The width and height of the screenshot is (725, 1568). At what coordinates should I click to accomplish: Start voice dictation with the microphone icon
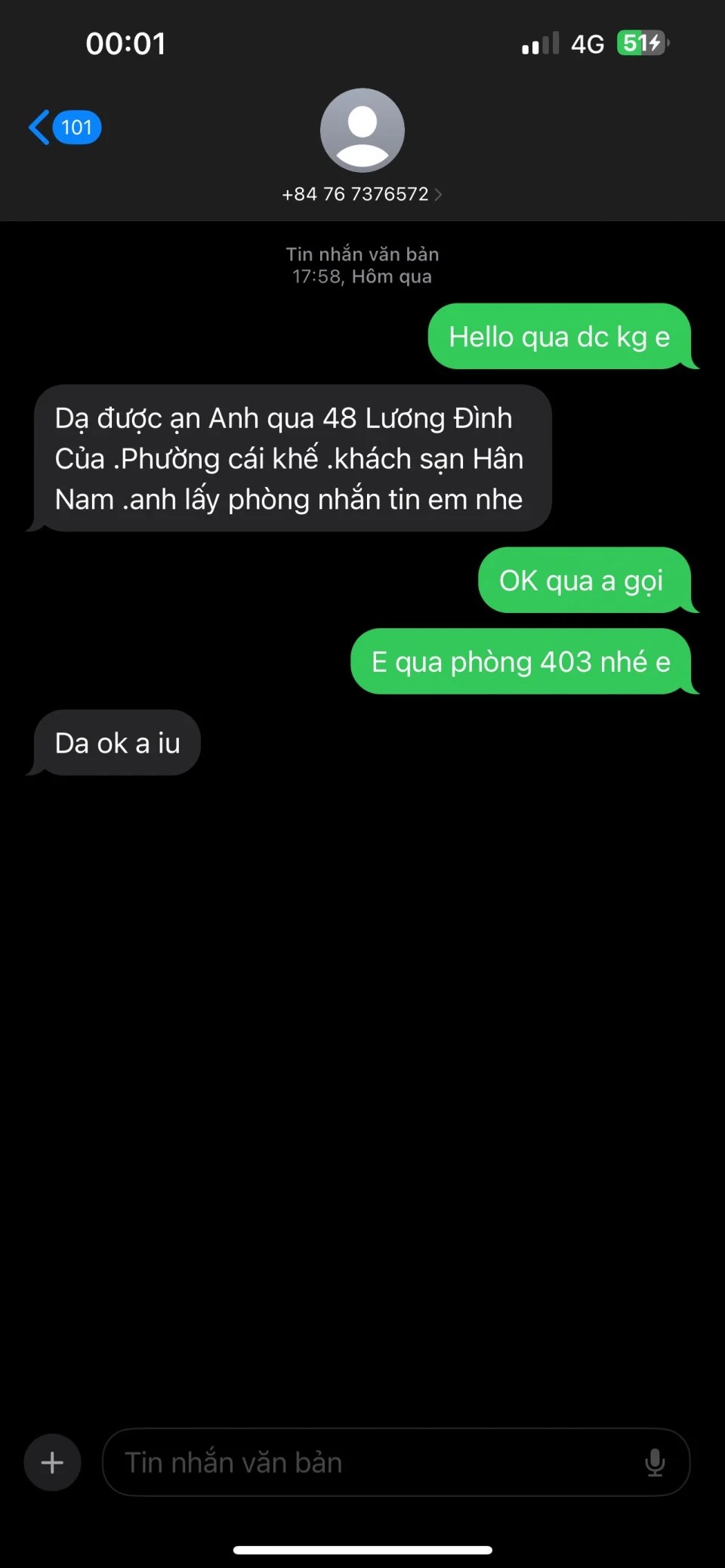tap(655, 1462)
